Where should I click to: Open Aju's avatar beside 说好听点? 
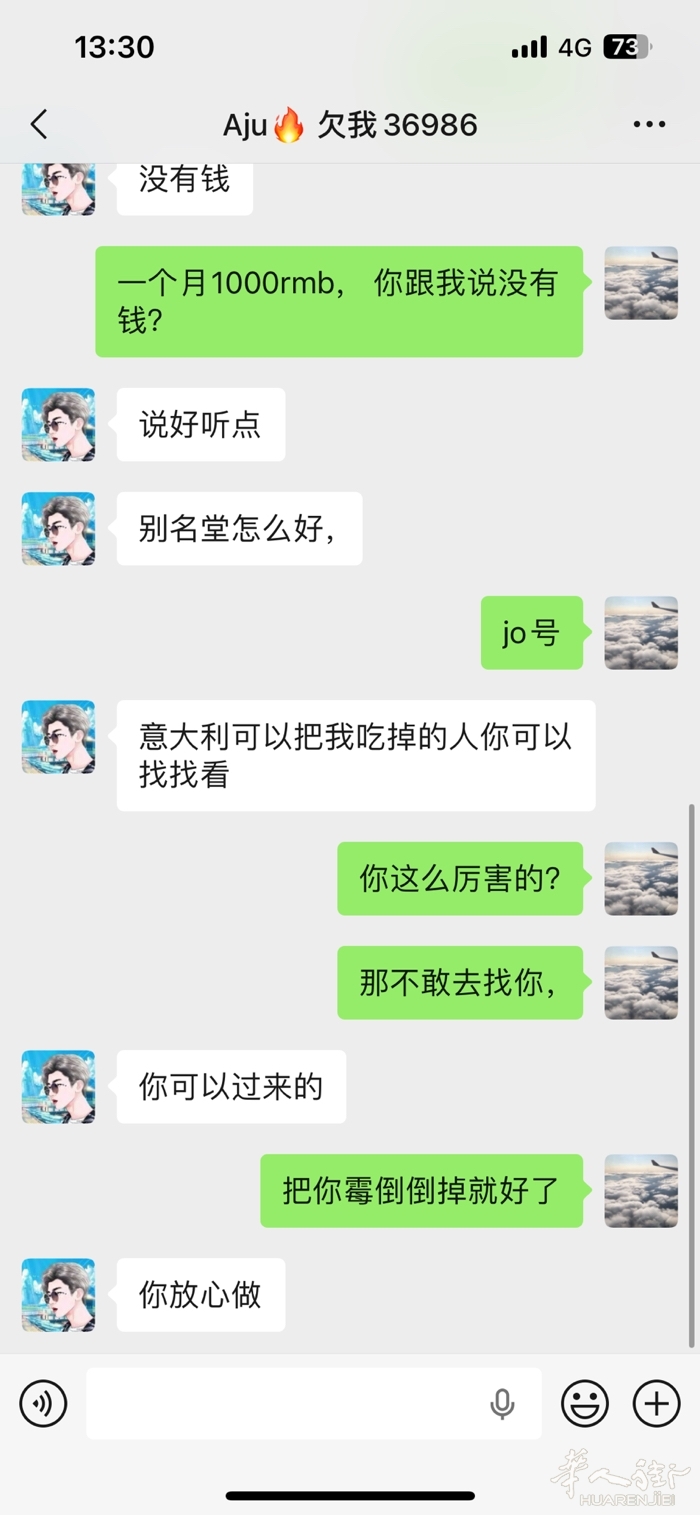pos(58,425)
